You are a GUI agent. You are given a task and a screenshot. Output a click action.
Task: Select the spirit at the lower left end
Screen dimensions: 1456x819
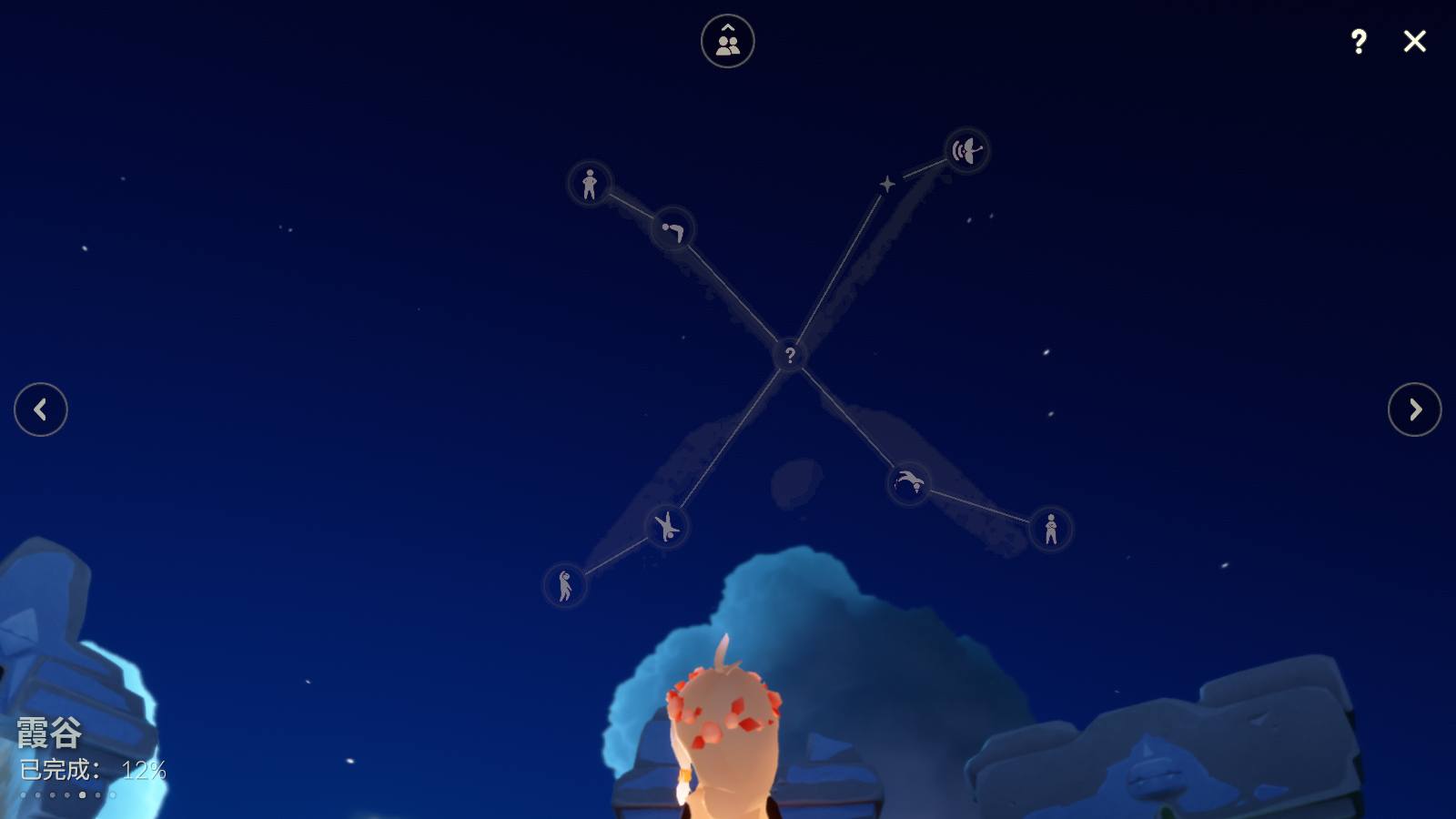[565, 585]
